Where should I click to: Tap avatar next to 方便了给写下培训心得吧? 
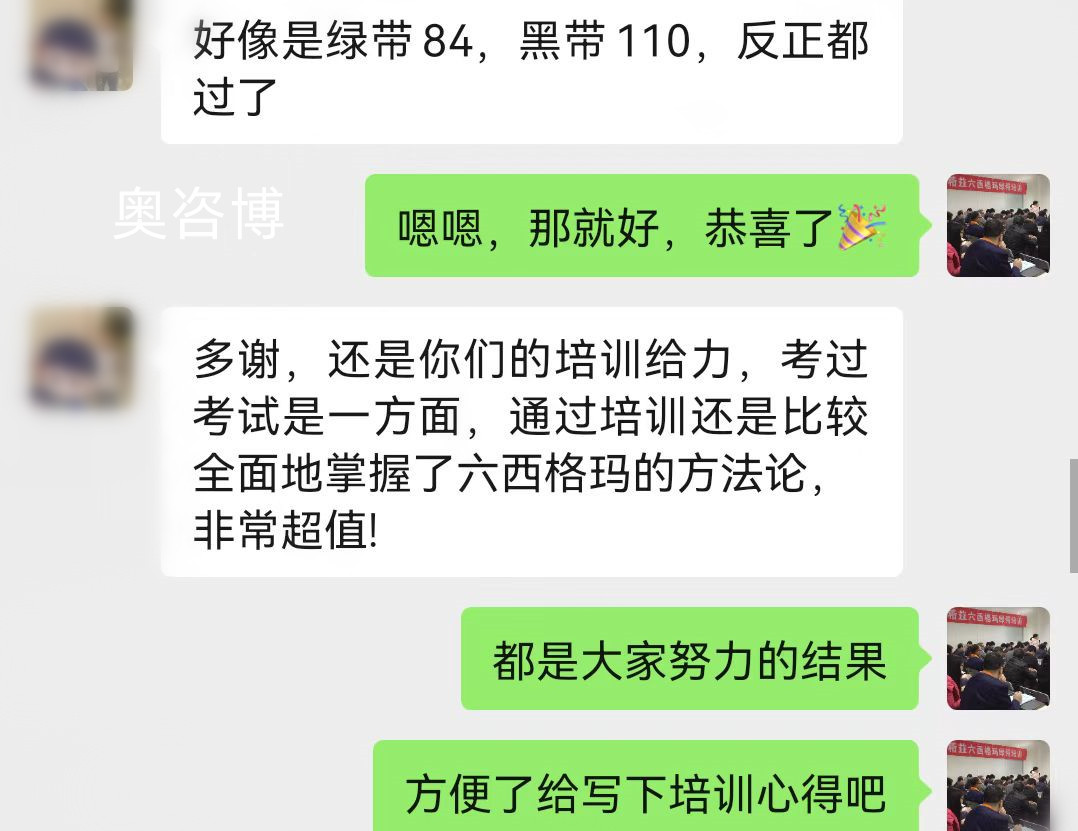[997, 787]
